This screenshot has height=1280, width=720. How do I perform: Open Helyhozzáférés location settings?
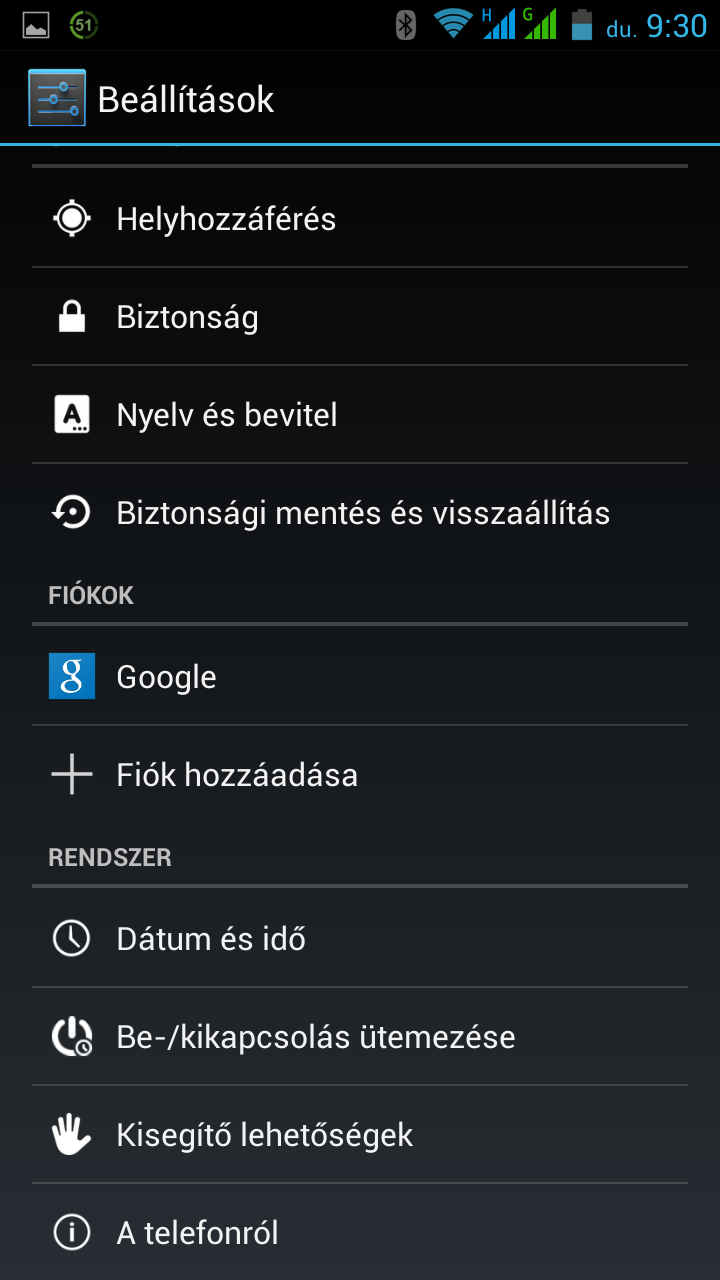point(226,219)
